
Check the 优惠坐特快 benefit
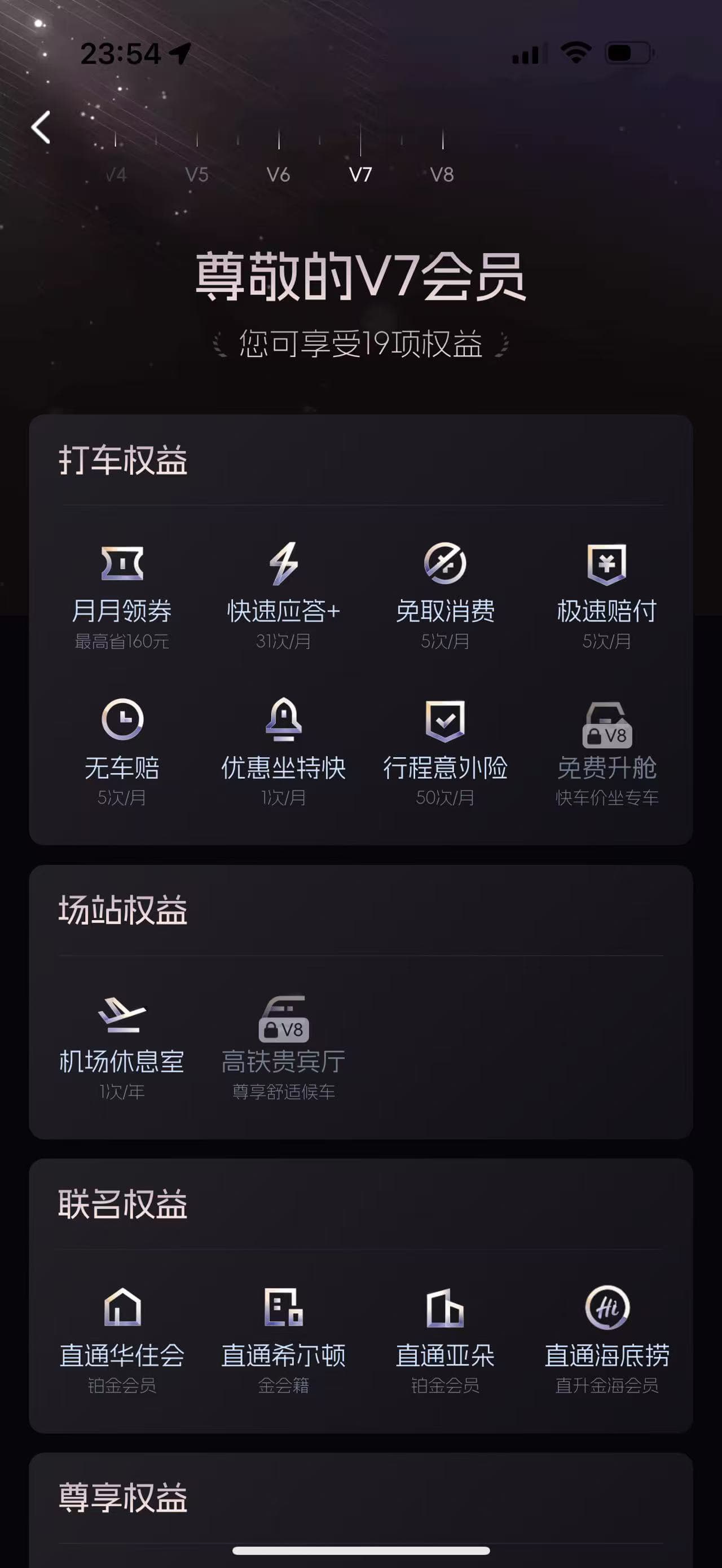click(x=284, y=751)
